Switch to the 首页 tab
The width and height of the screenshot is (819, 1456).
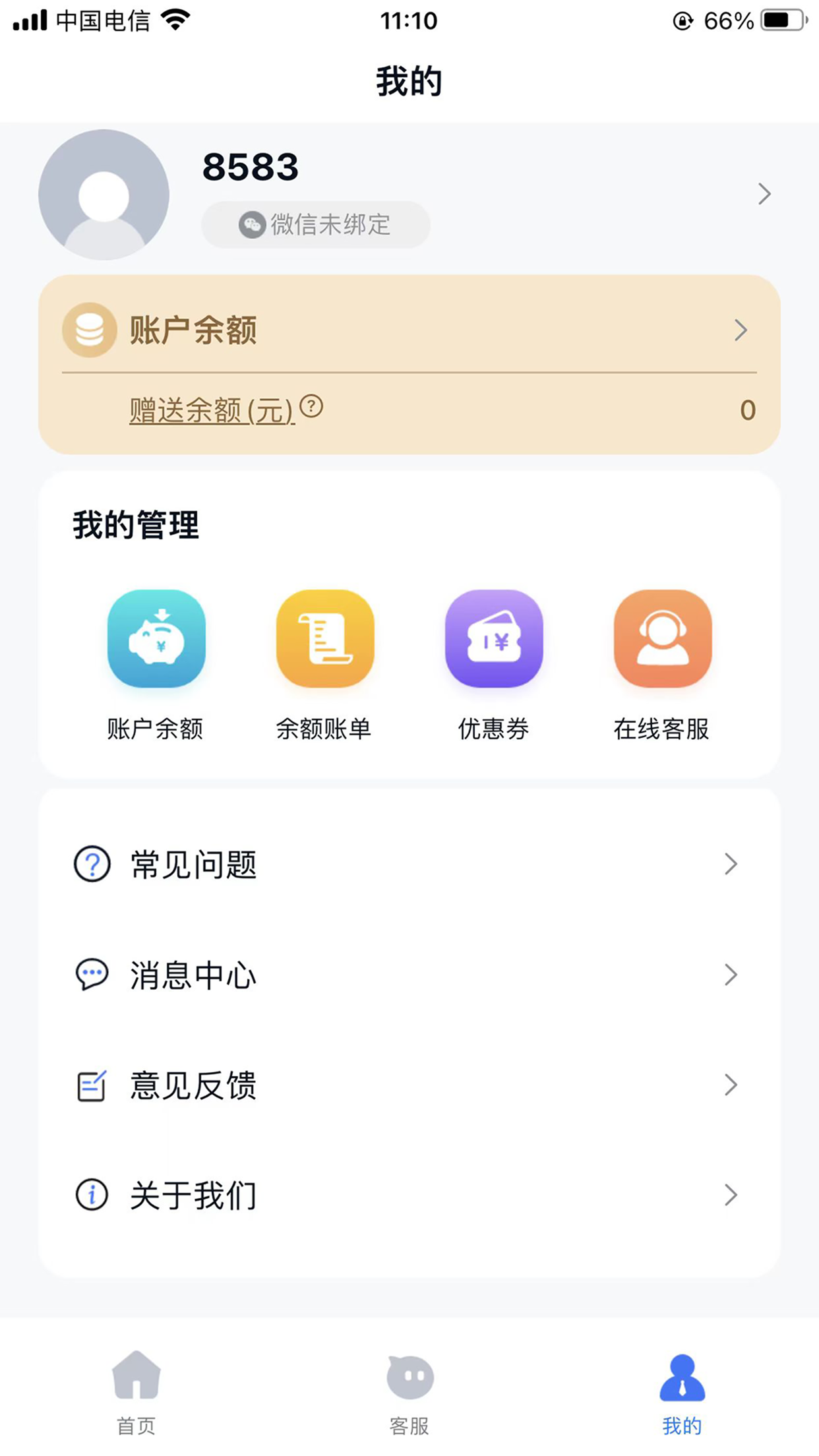[x=136, y=1388]
